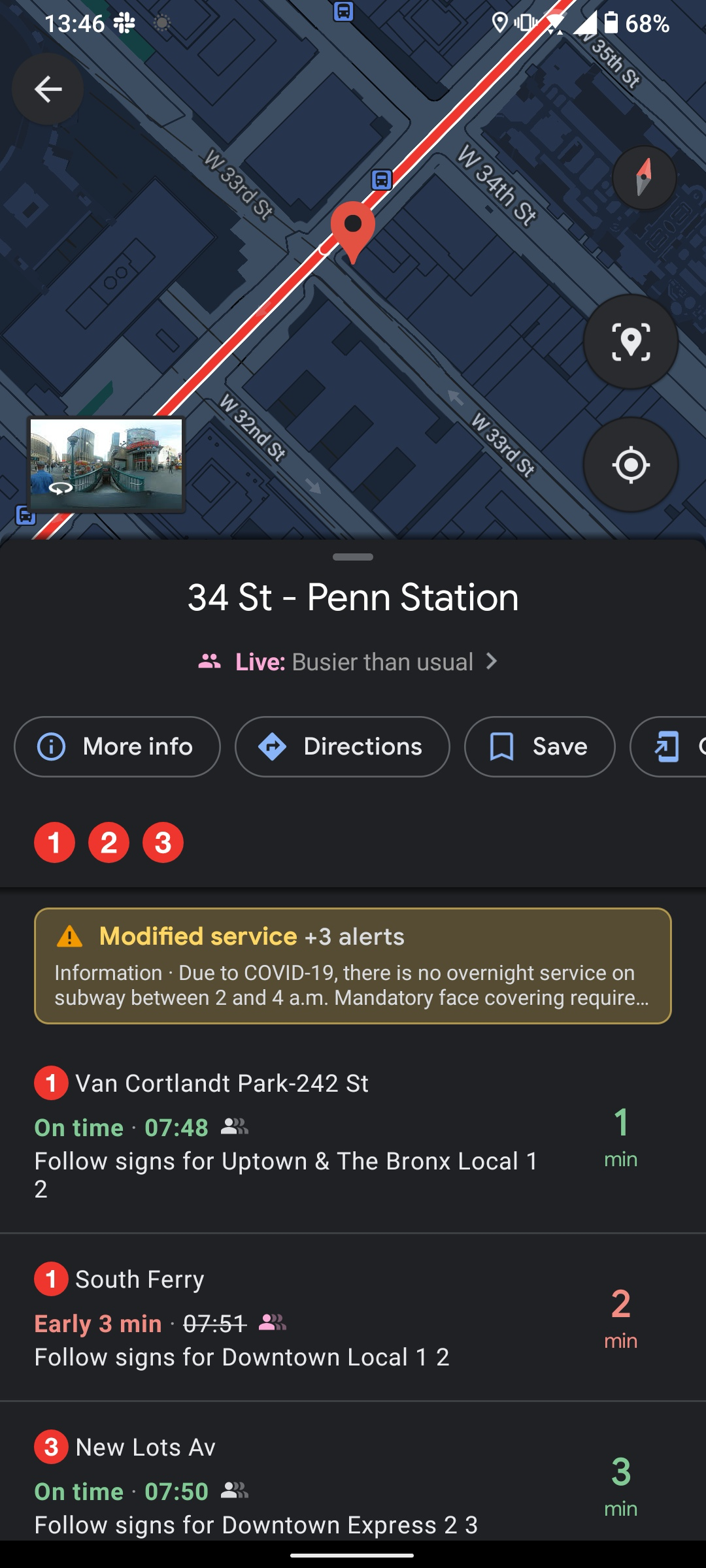Tap the Directions button
The width and height of the screenshot is (706, 1568).
click(342, 747)
